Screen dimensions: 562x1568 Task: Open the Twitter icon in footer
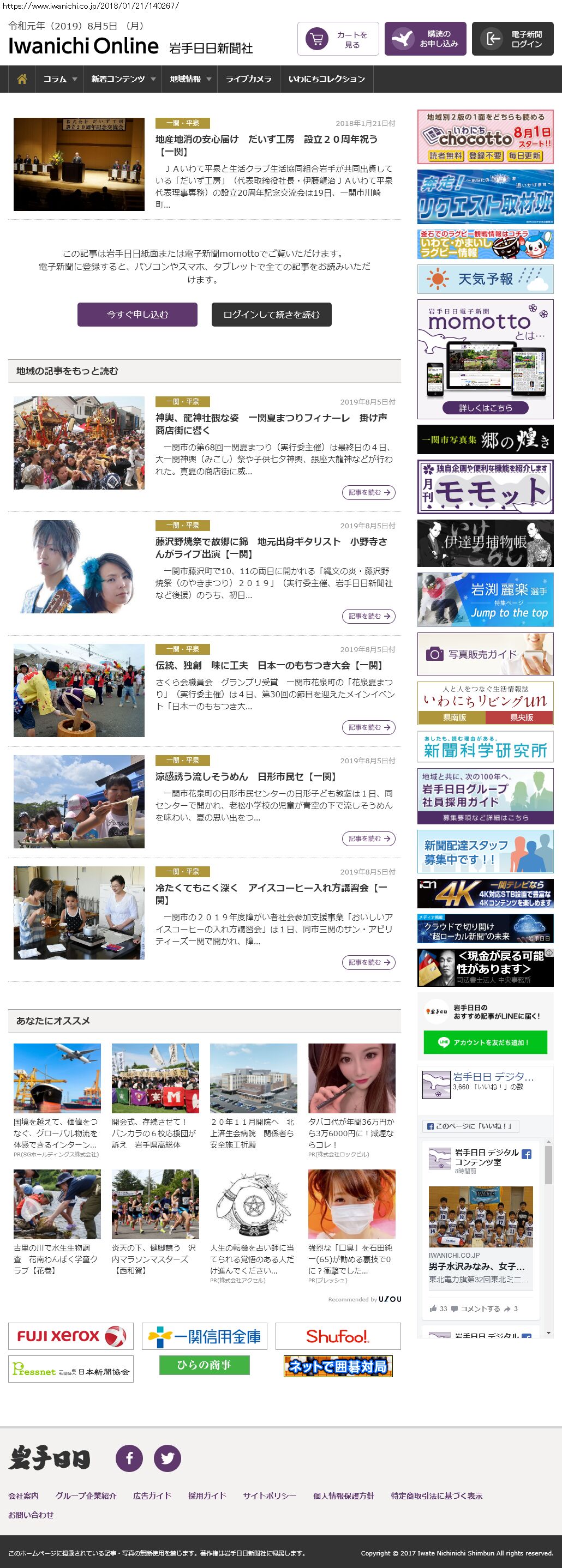point(168,1458)
